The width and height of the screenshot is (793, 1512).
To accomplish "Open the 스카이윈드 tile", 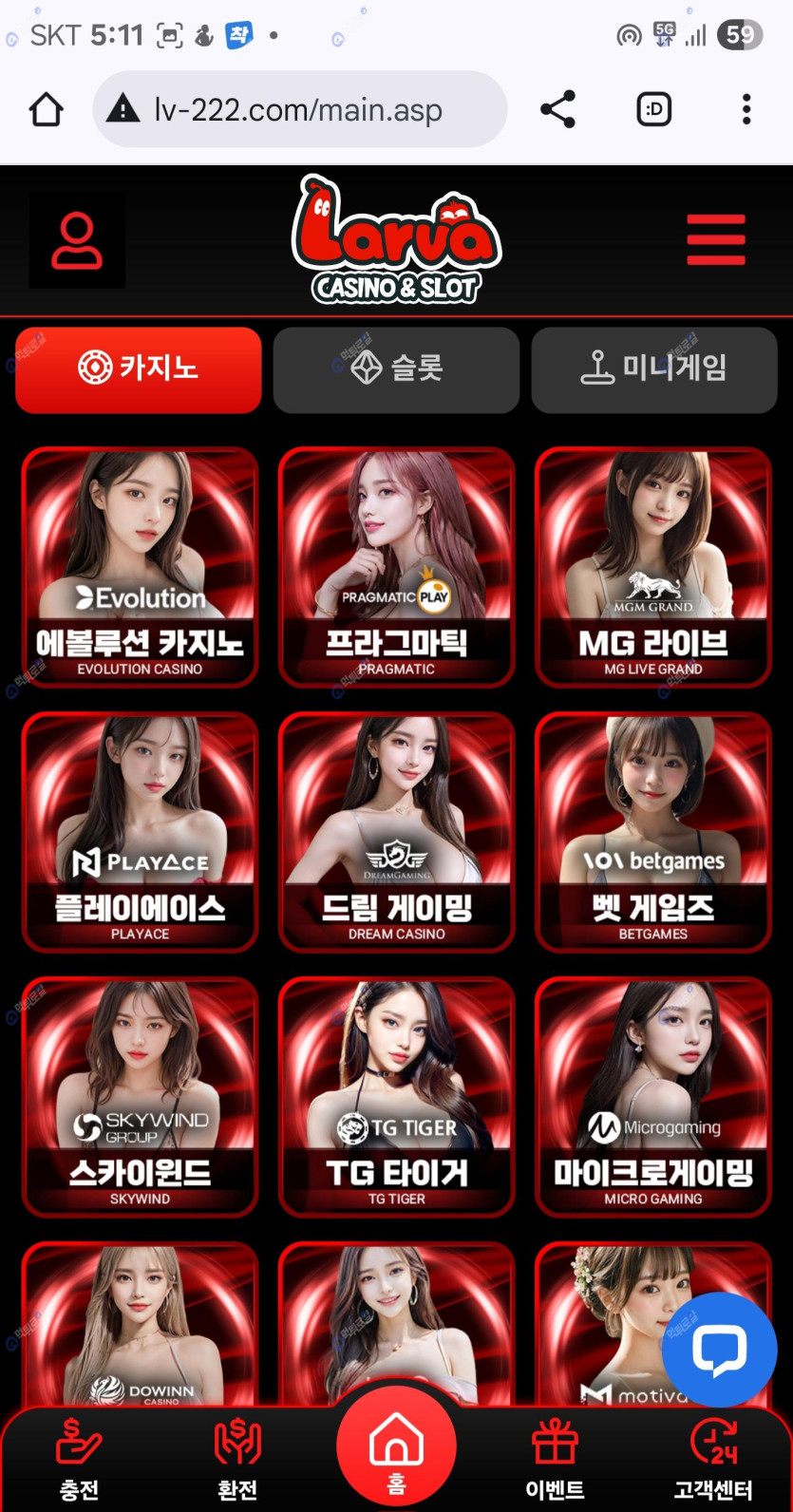I will click(140, 1096).
